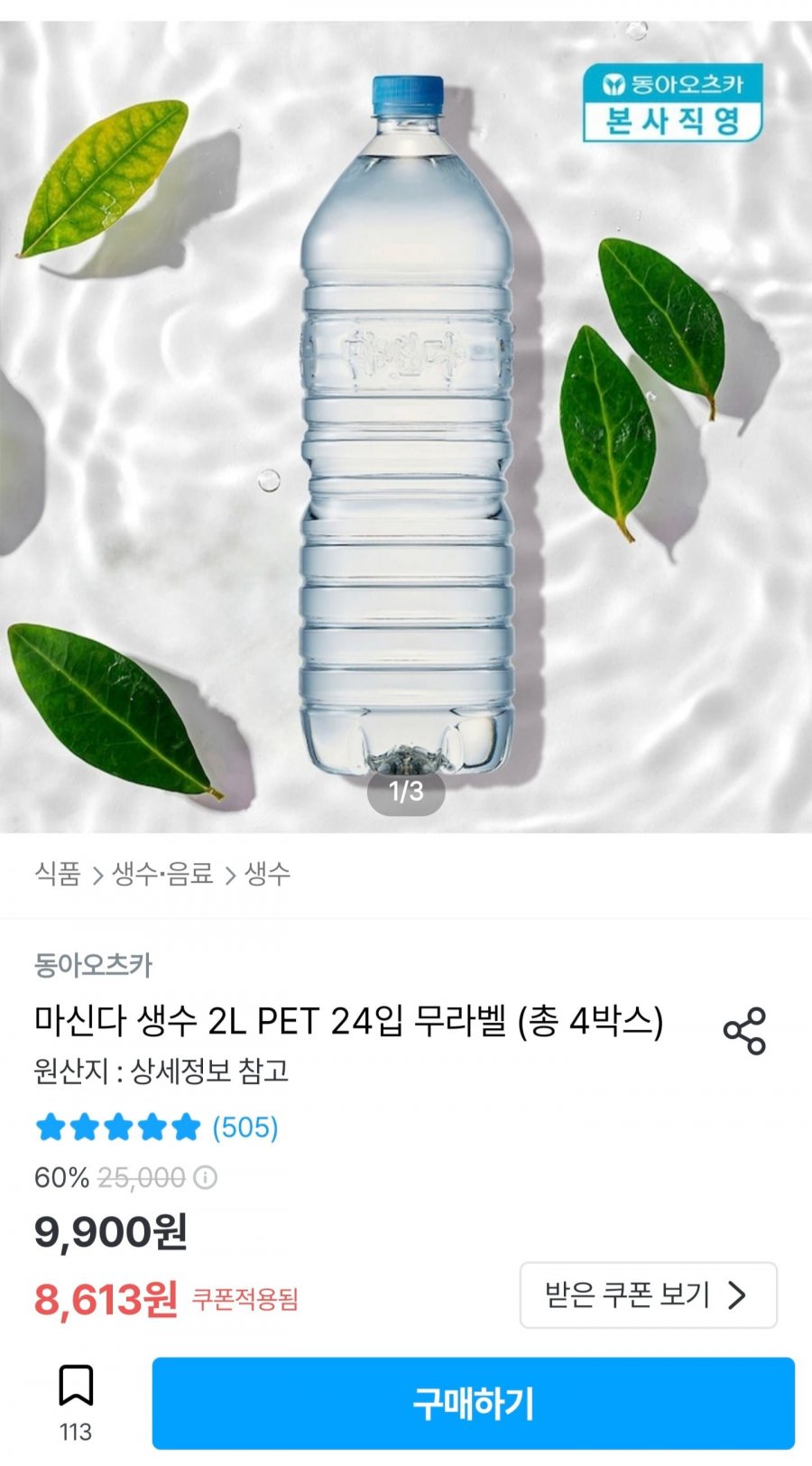Image resolution: width=812 pixels, height=1466 pixels.
Task: Open 받은 쿠폰 보기 coupons
Action: (648, 1295)
